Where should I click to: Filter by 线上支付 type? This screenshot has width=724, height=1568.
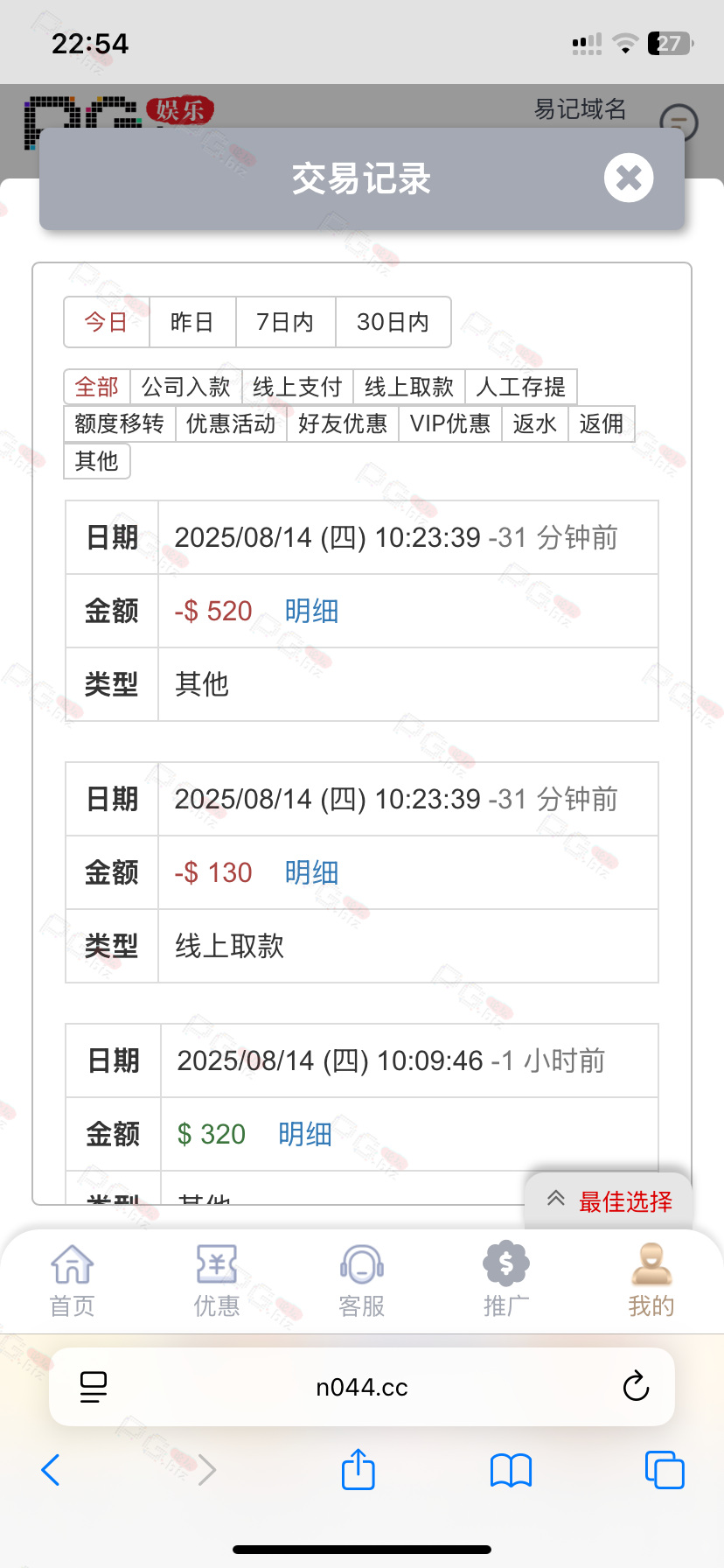[297, 387]
